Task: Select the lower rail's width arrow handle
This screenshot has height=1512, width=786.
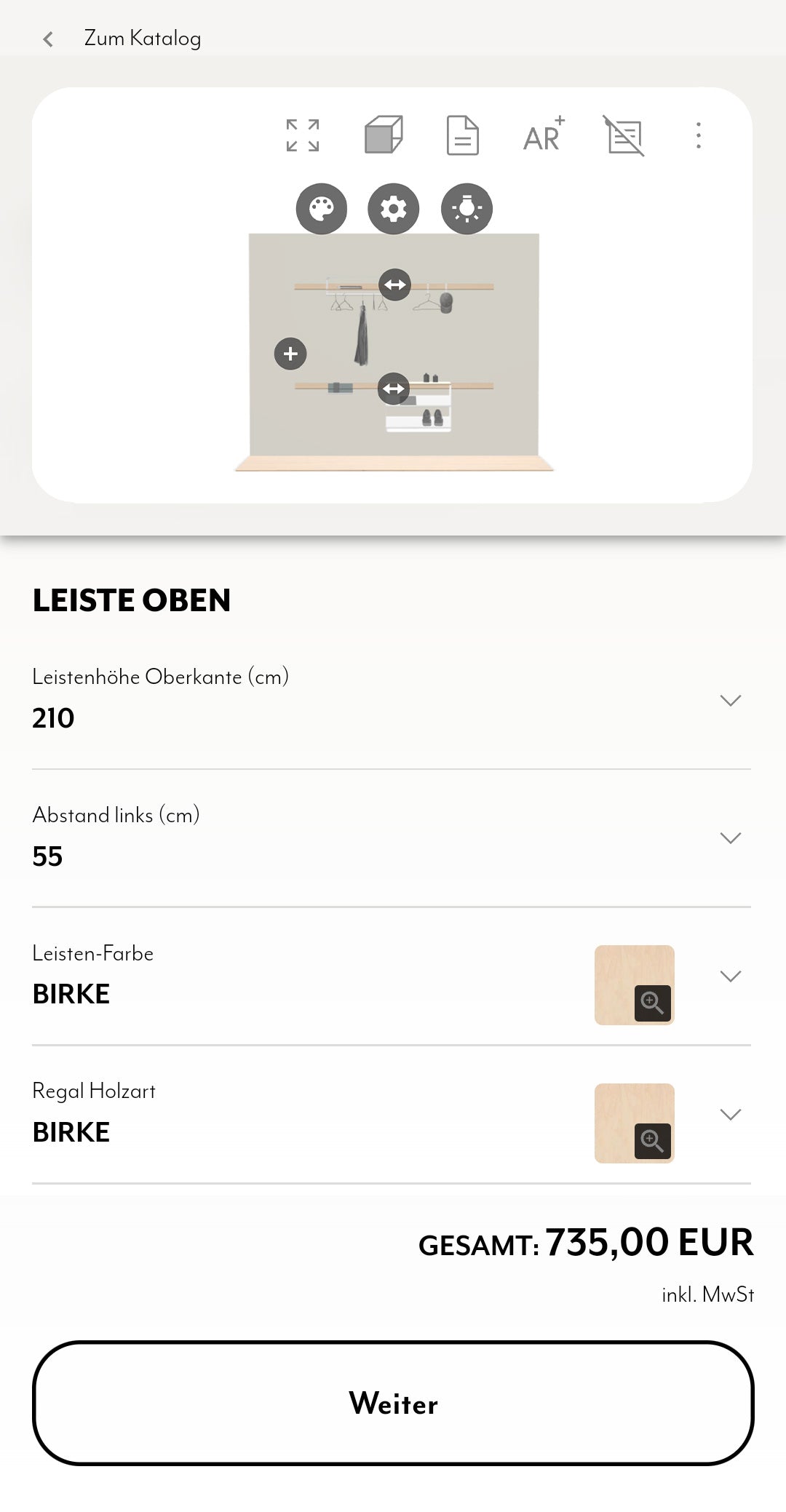Action: (394, 389)
